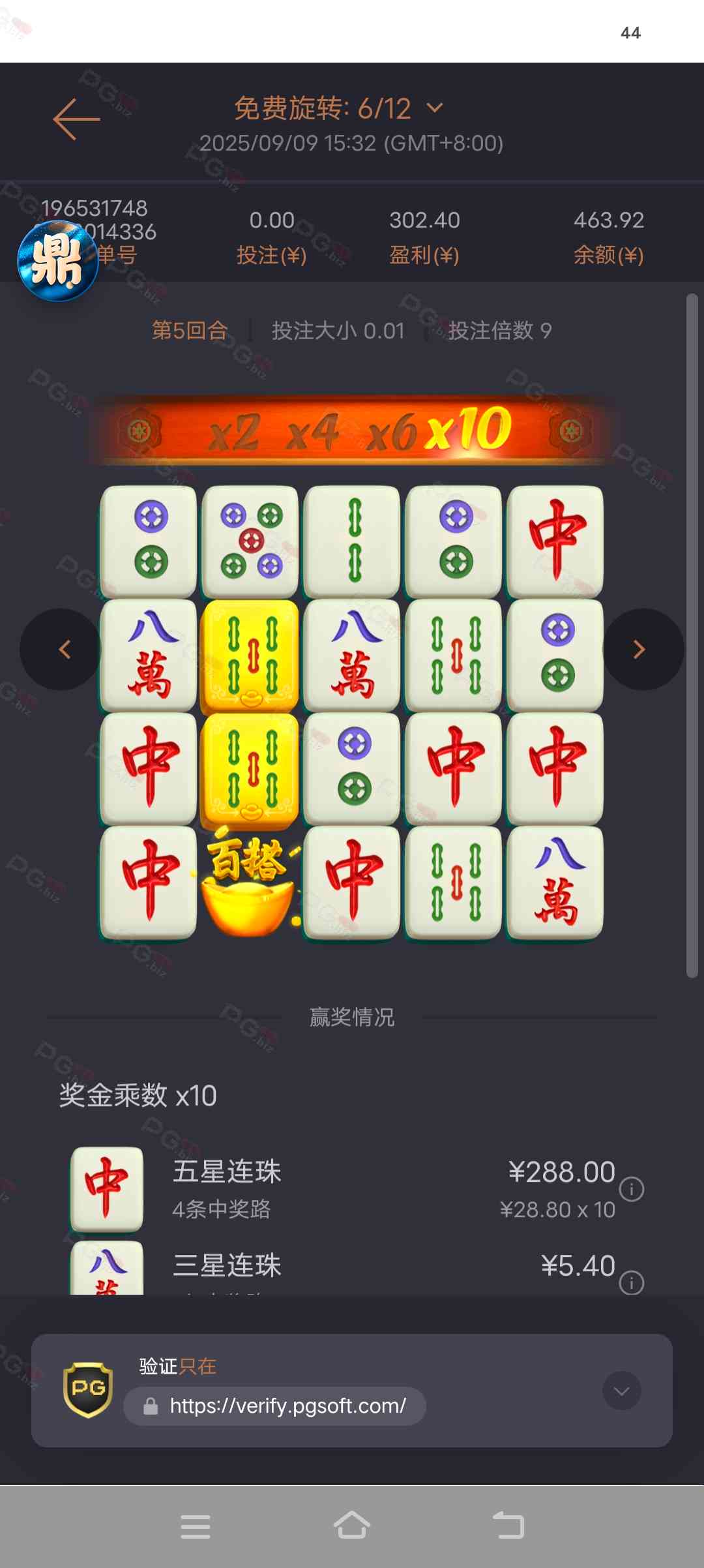Screen dimensions: 704x1568
Task: Open the verify.pgsoft.com link
Action: pos(287,1406)
